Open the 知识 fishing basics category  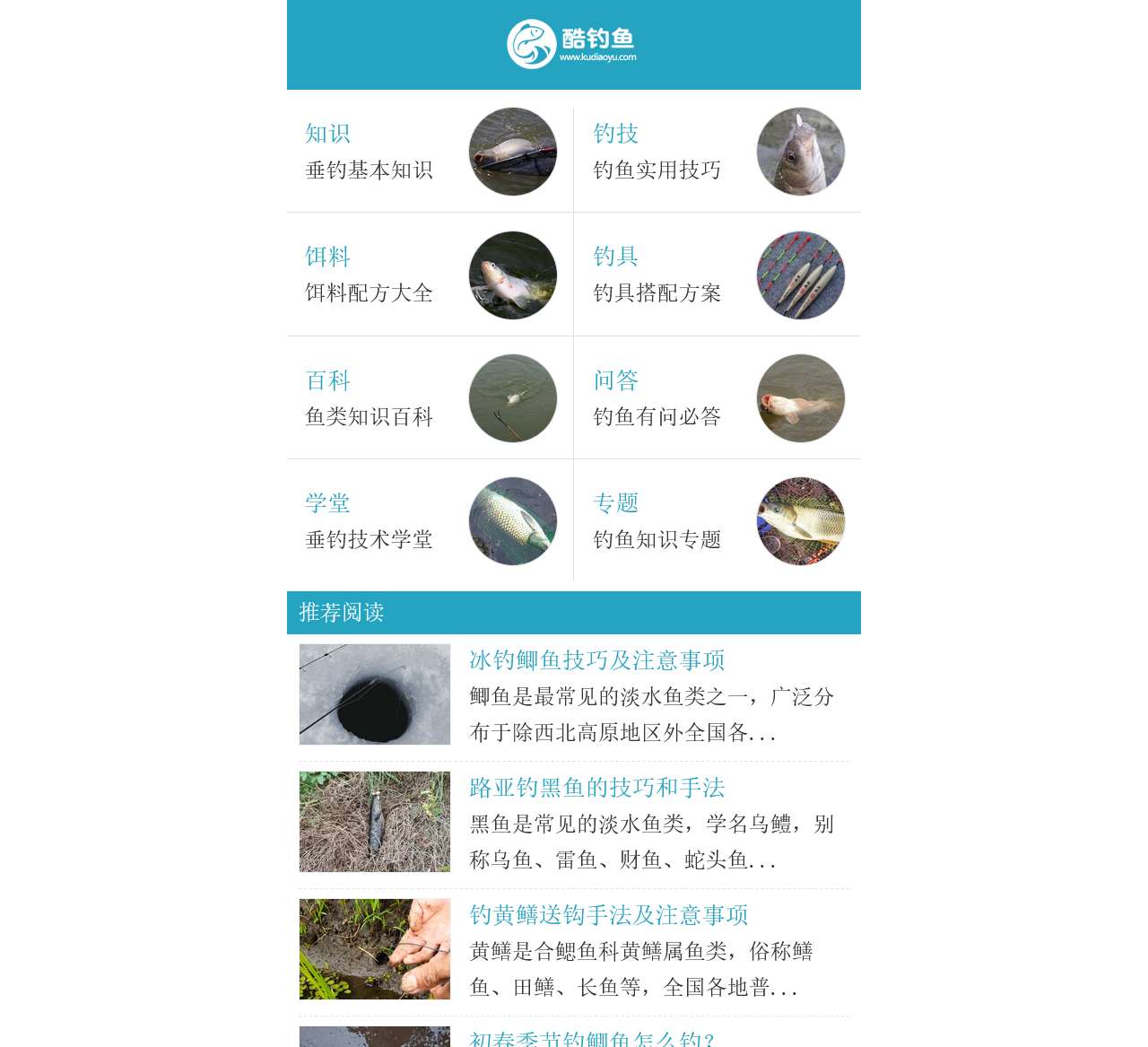[x=328, y=134]
